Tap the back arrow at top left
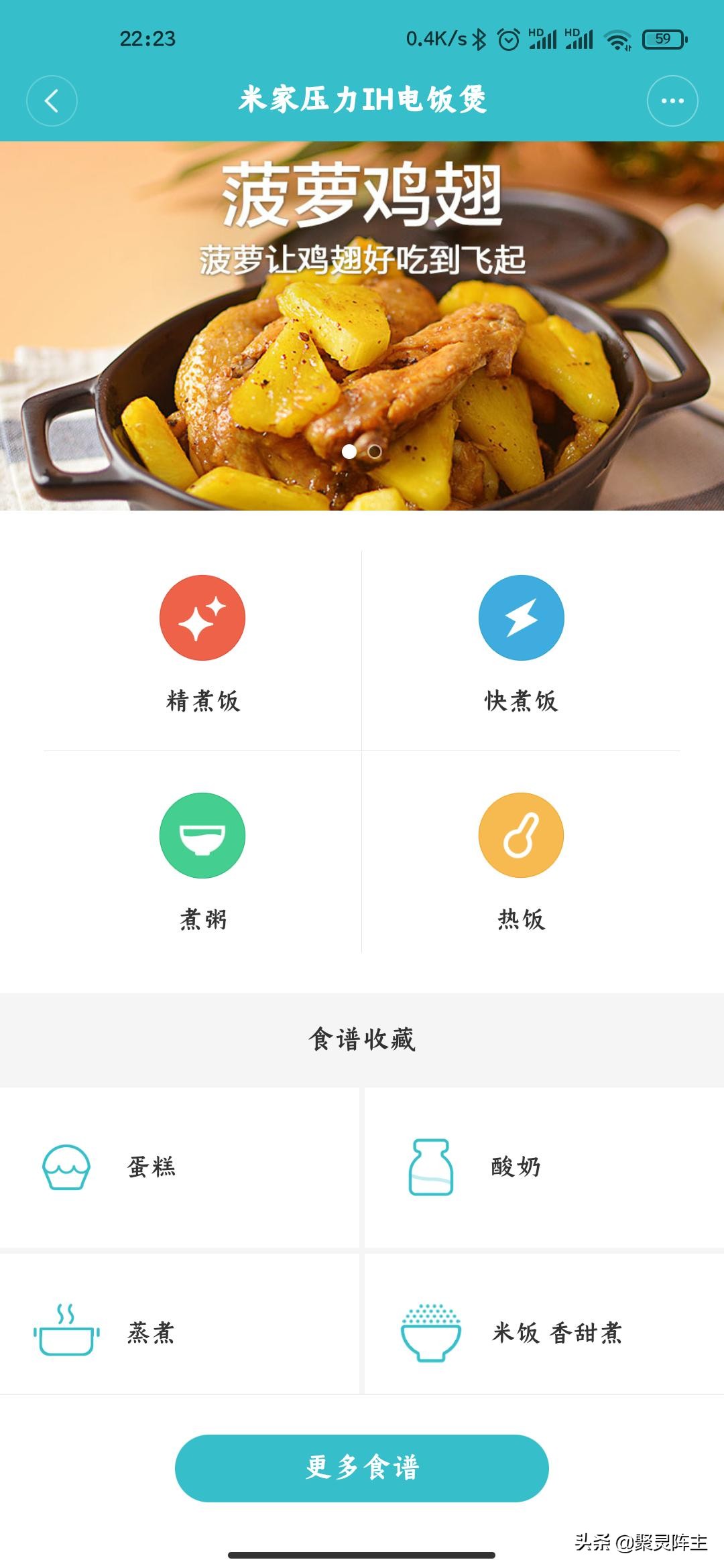The image size is (724, 1568). (50, 99)
